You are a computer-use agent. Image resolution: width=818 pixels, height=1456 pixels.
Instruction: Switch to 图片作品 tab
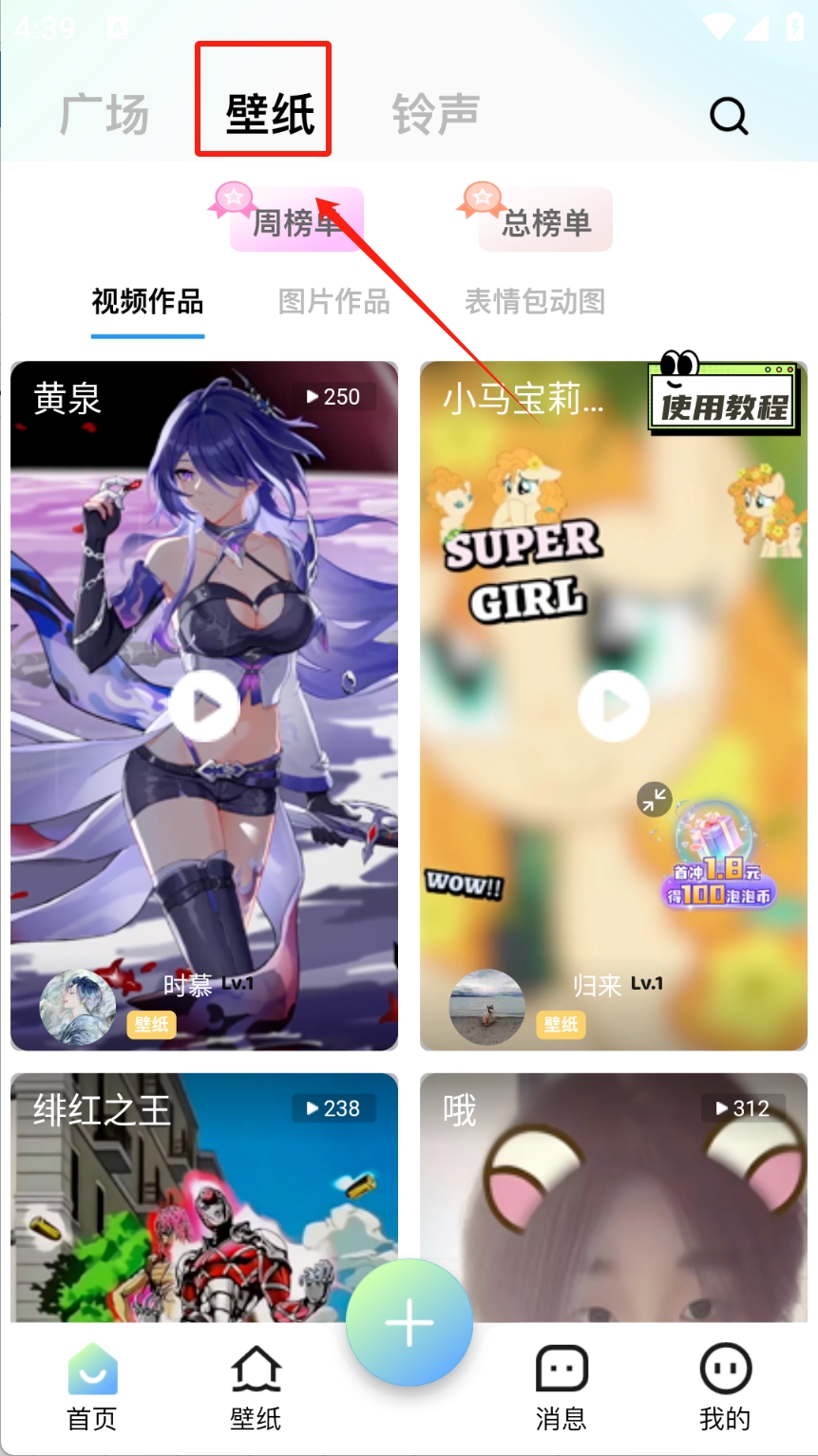pyautogui.click(x=333, y=302)
